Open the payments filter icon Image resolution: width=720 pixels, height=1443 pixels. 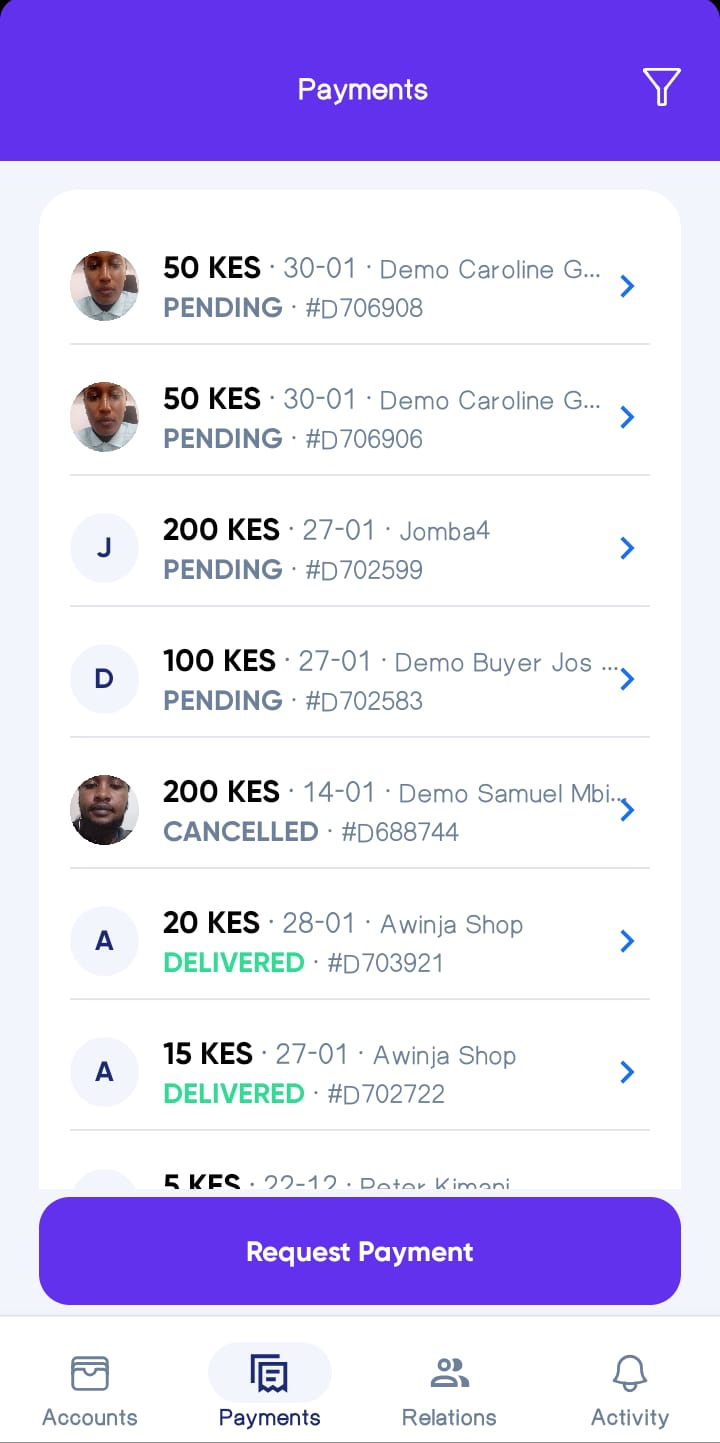pyautogui.click(x=662, y=87)
